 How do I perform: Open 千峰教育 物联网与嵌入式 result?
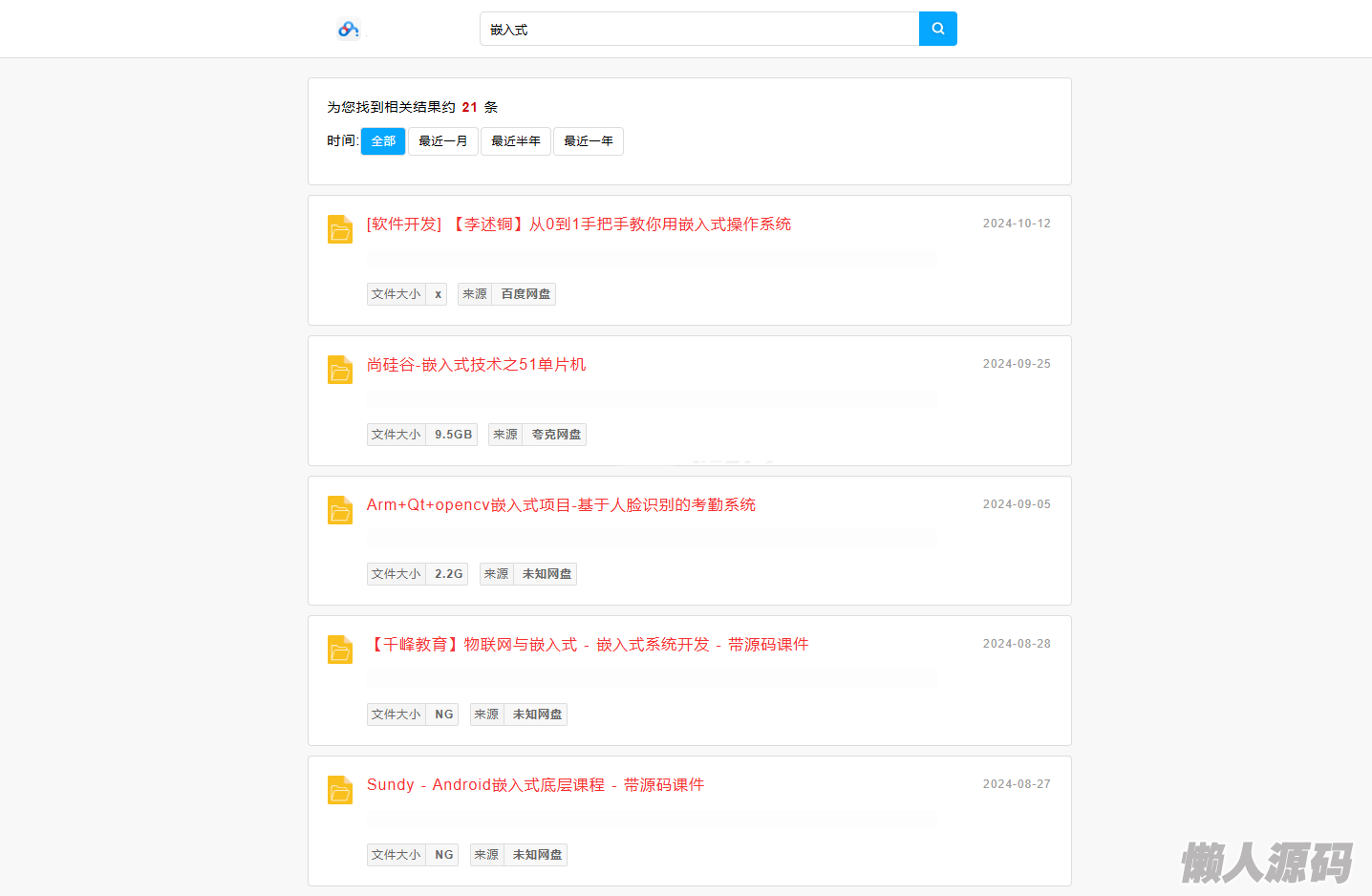point(588,645)
